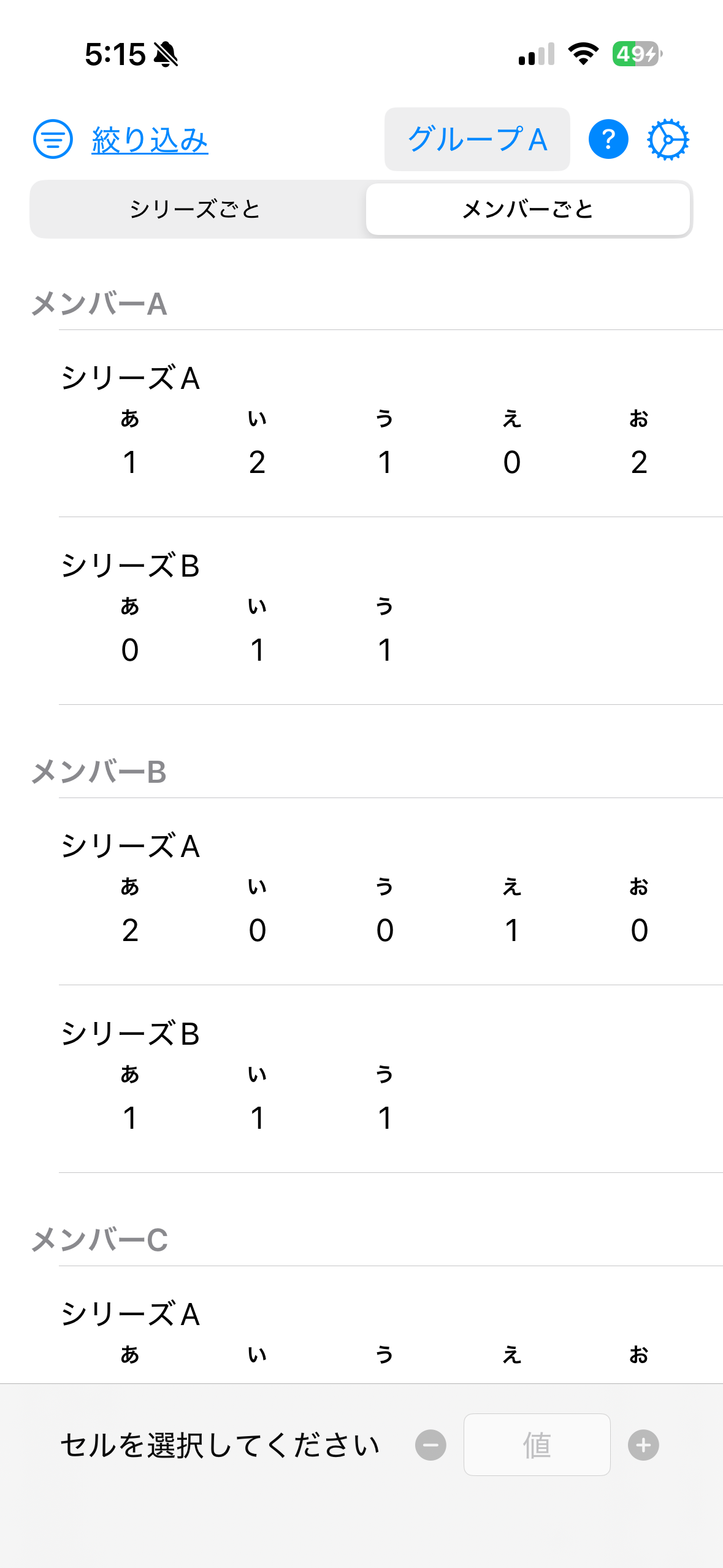Switch to the シリーズごと tab
The height and width of the screenshot is (1568, 723).
(196, 209)
